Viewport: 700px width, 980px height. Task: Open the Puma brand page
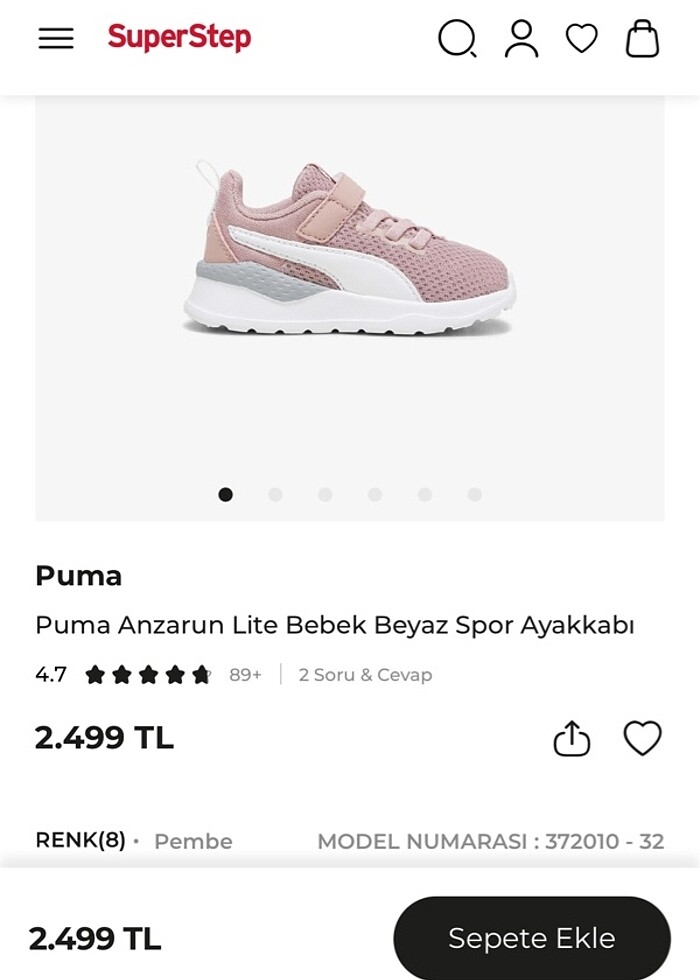click(x=78, y=576)
